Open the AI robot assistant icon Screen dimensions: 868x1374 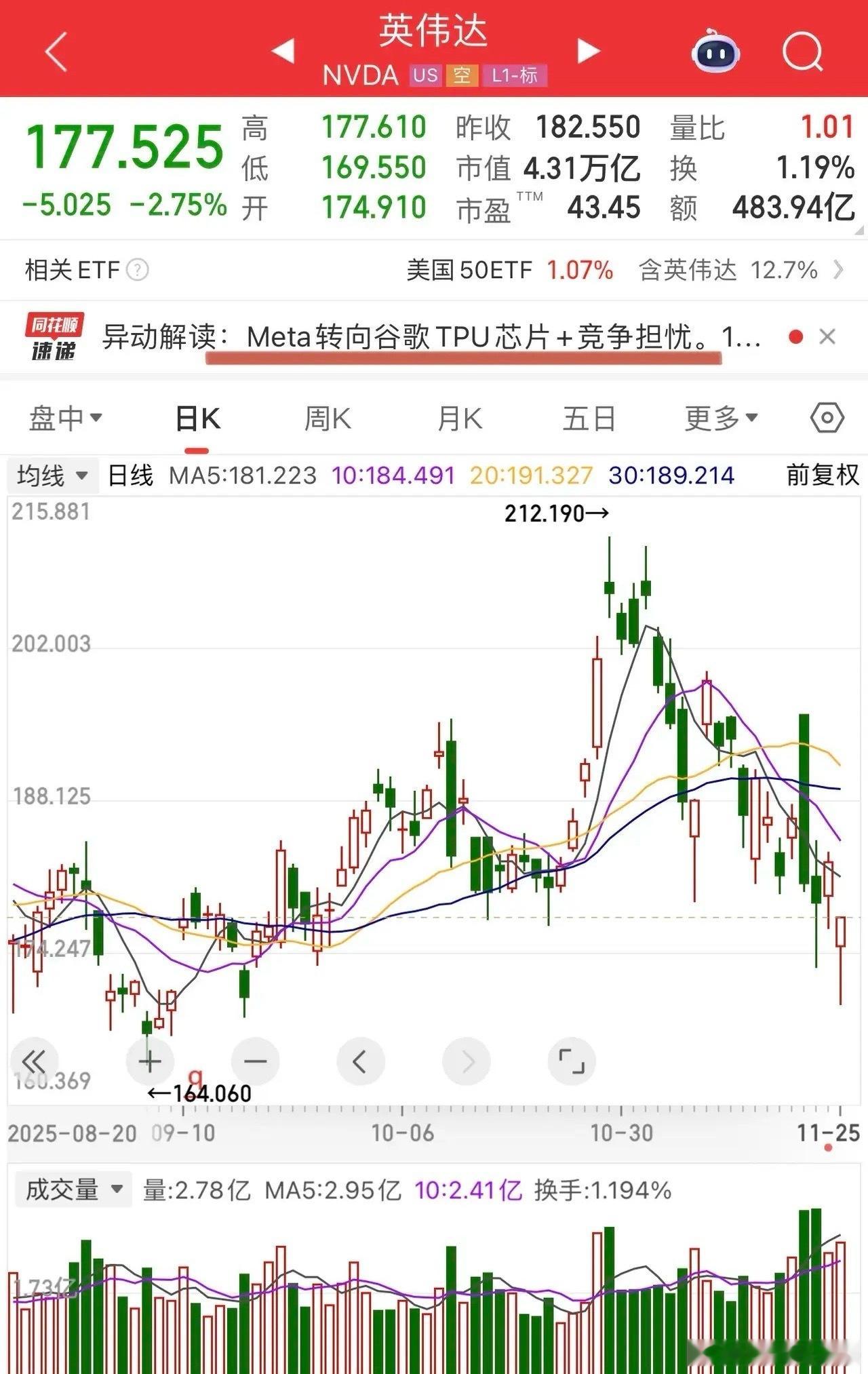[715, 52]
